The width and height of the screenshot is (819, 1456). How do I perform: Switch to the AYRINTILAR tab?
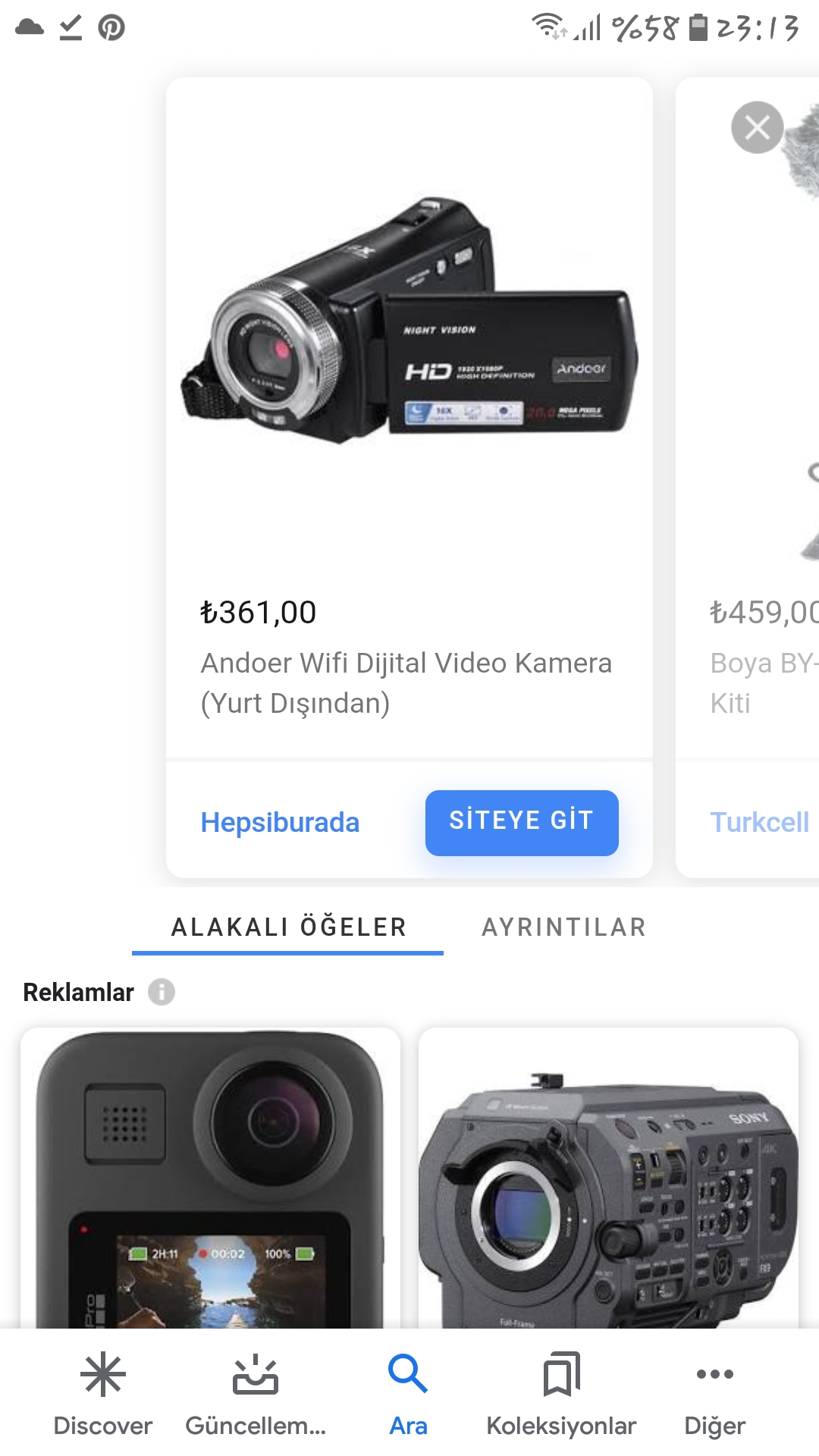click(564, 927)
